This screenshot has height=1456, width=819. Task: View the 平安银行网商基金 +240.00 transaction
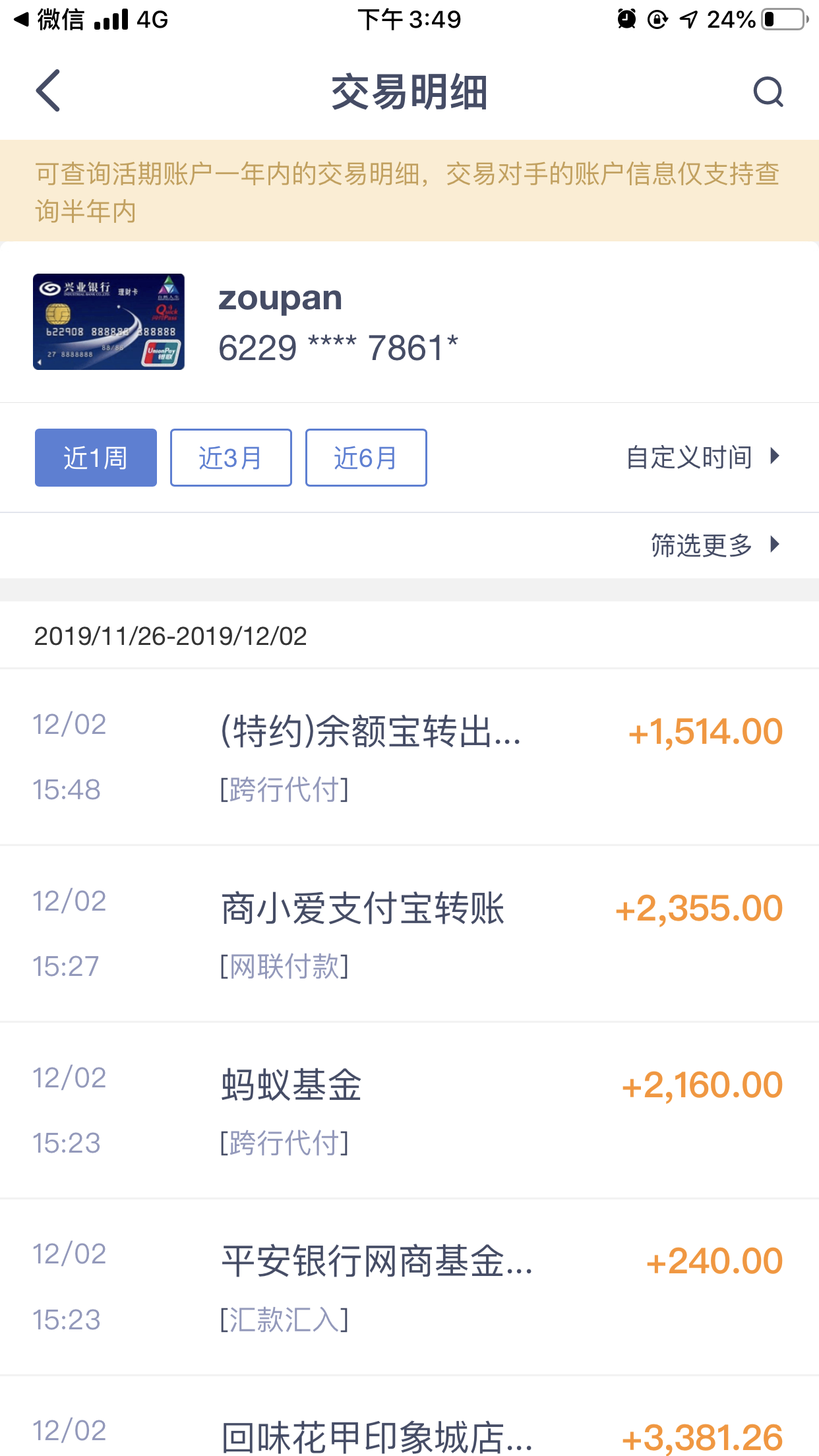(409, 1287)
